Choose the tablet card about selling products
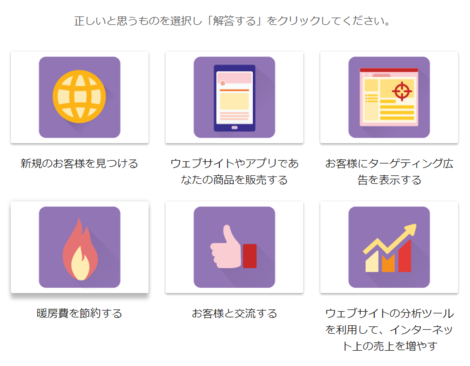The height and width of the screenshot is (366, 470). [234, 97]
